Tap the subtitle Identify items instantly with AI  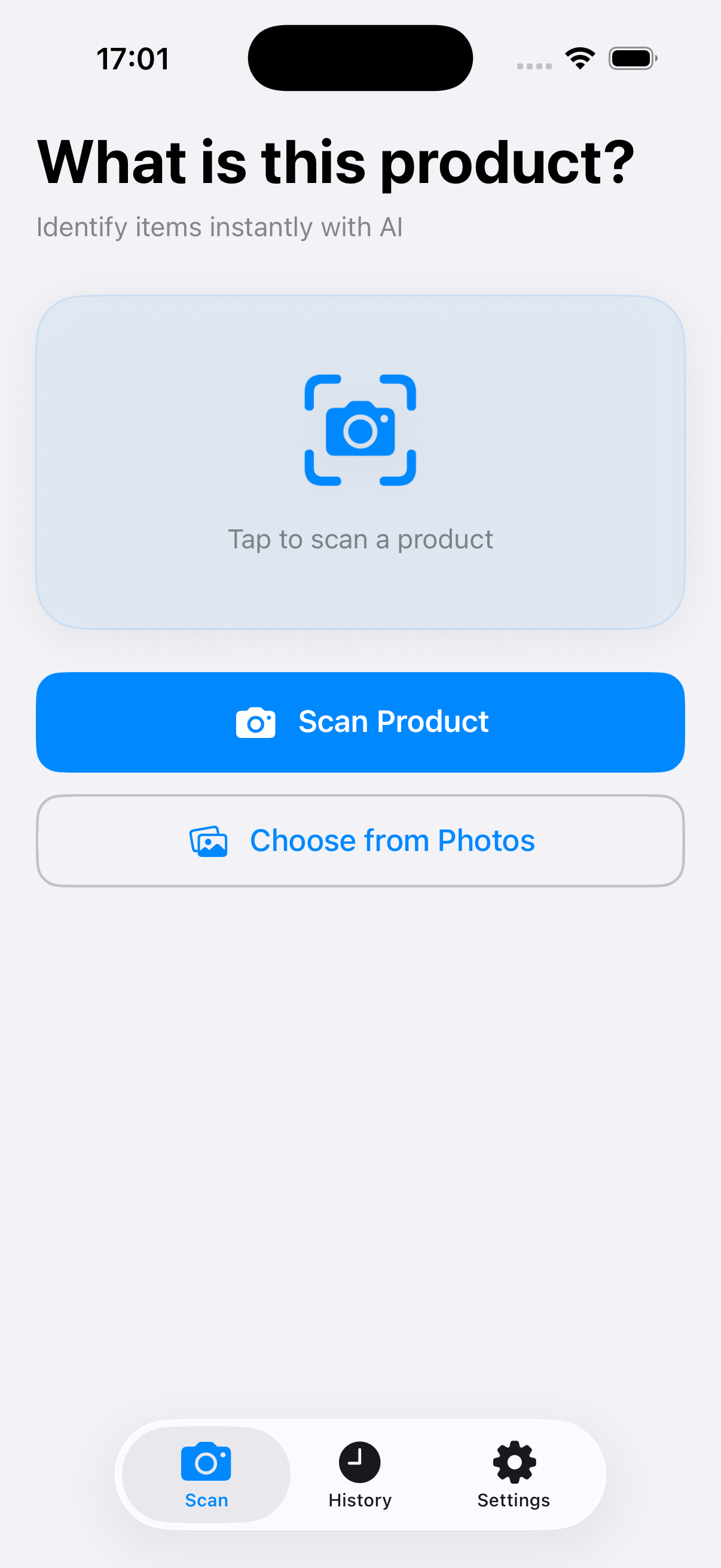(x=219, y=226)
